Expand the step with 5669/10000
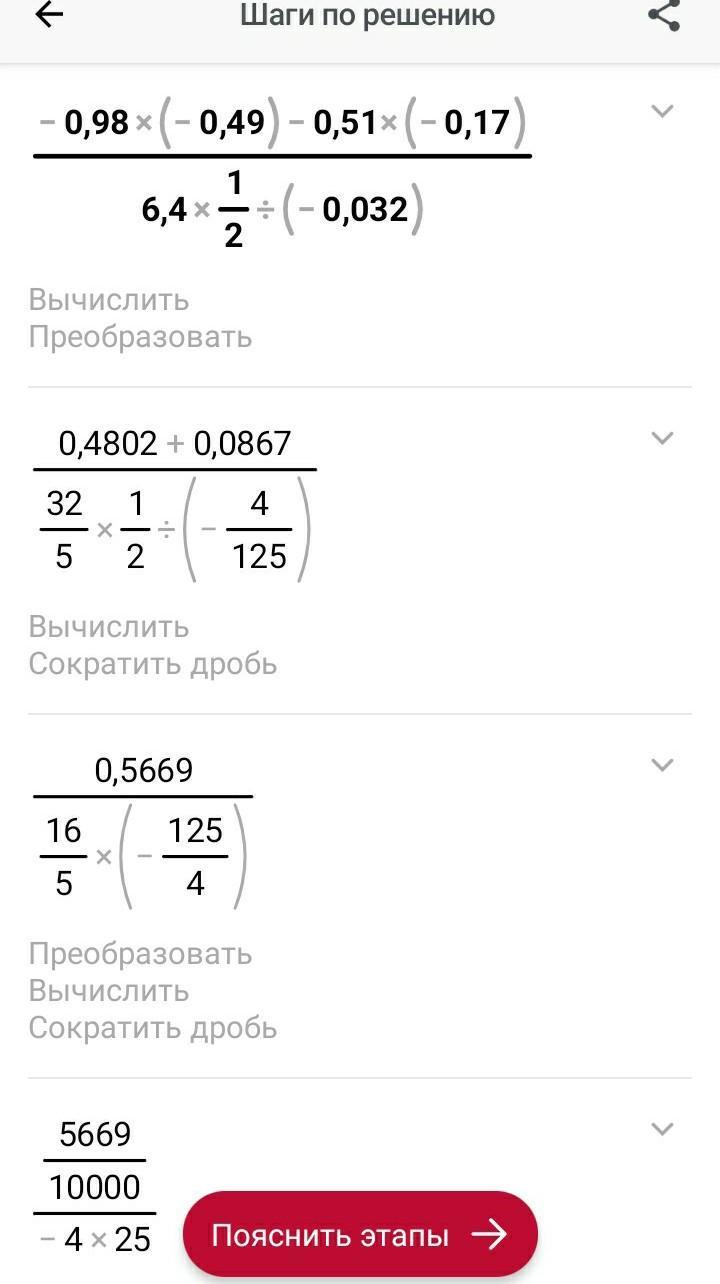 (662, 1129)
